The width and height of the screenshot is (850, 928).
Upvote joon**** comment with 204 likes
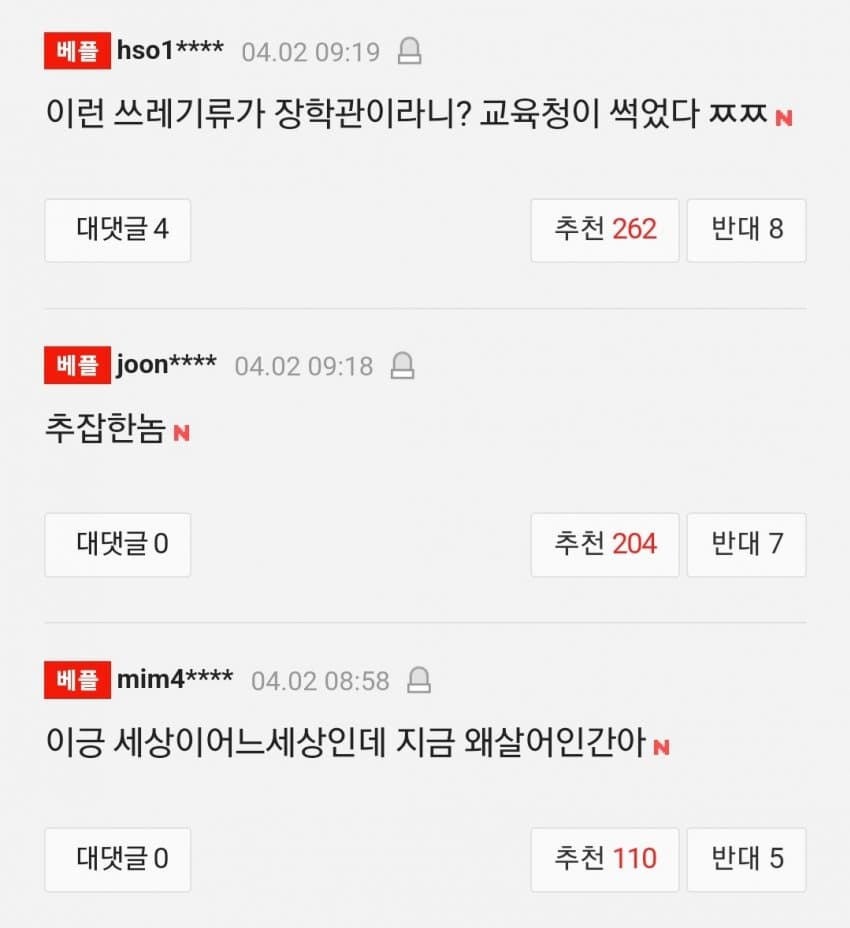(x=605, y=545)
